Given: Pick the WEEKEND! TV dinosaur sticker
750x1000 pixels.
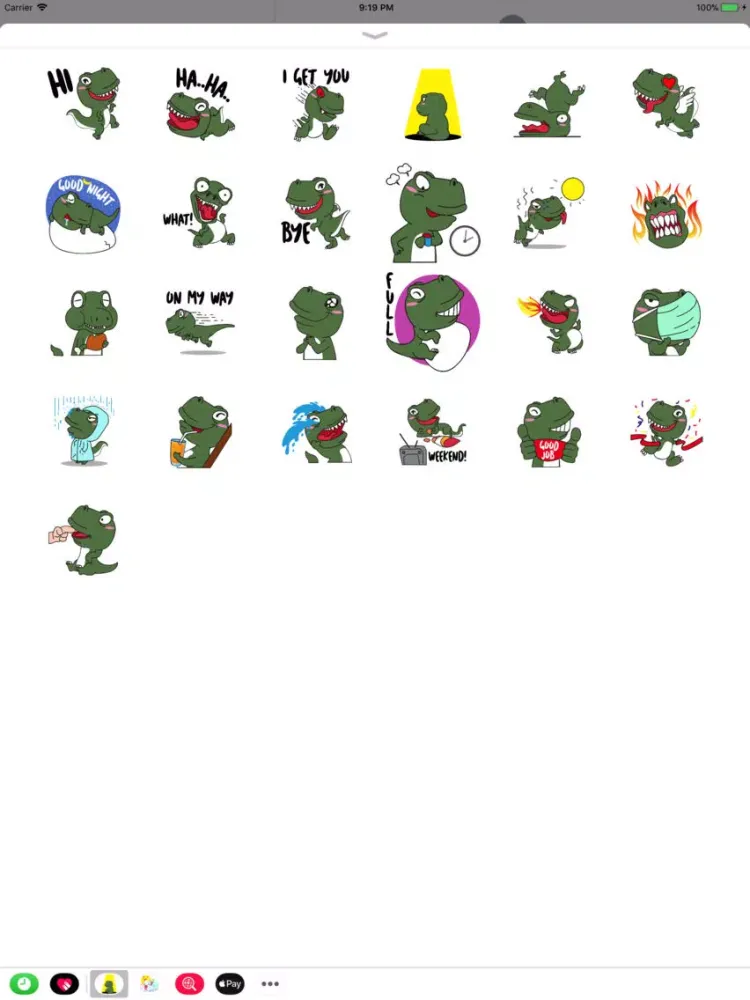Looking at the screenshot, I should 433,432.
